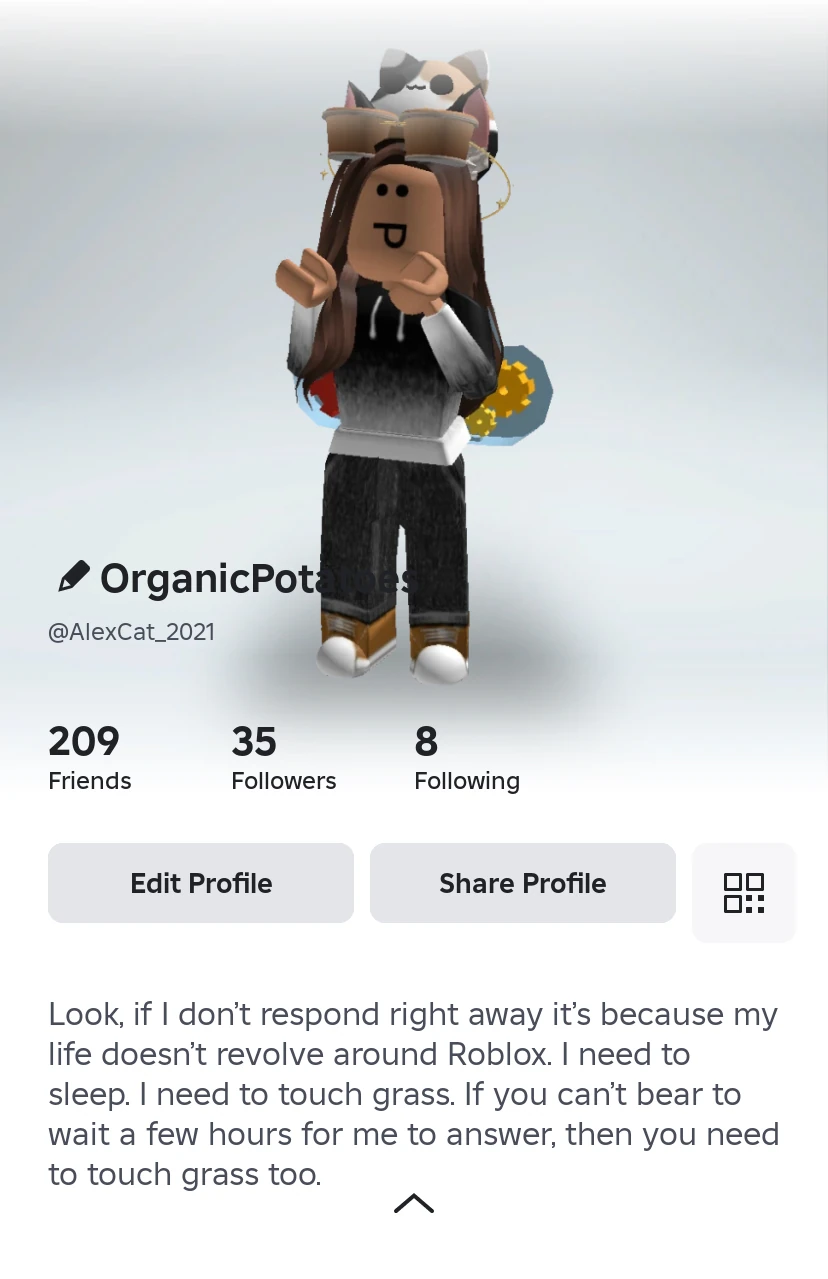This screenshot has height=1279, width=828.
Task: Tap the Roblox avatar character image
Action: [x=400, y=350]
